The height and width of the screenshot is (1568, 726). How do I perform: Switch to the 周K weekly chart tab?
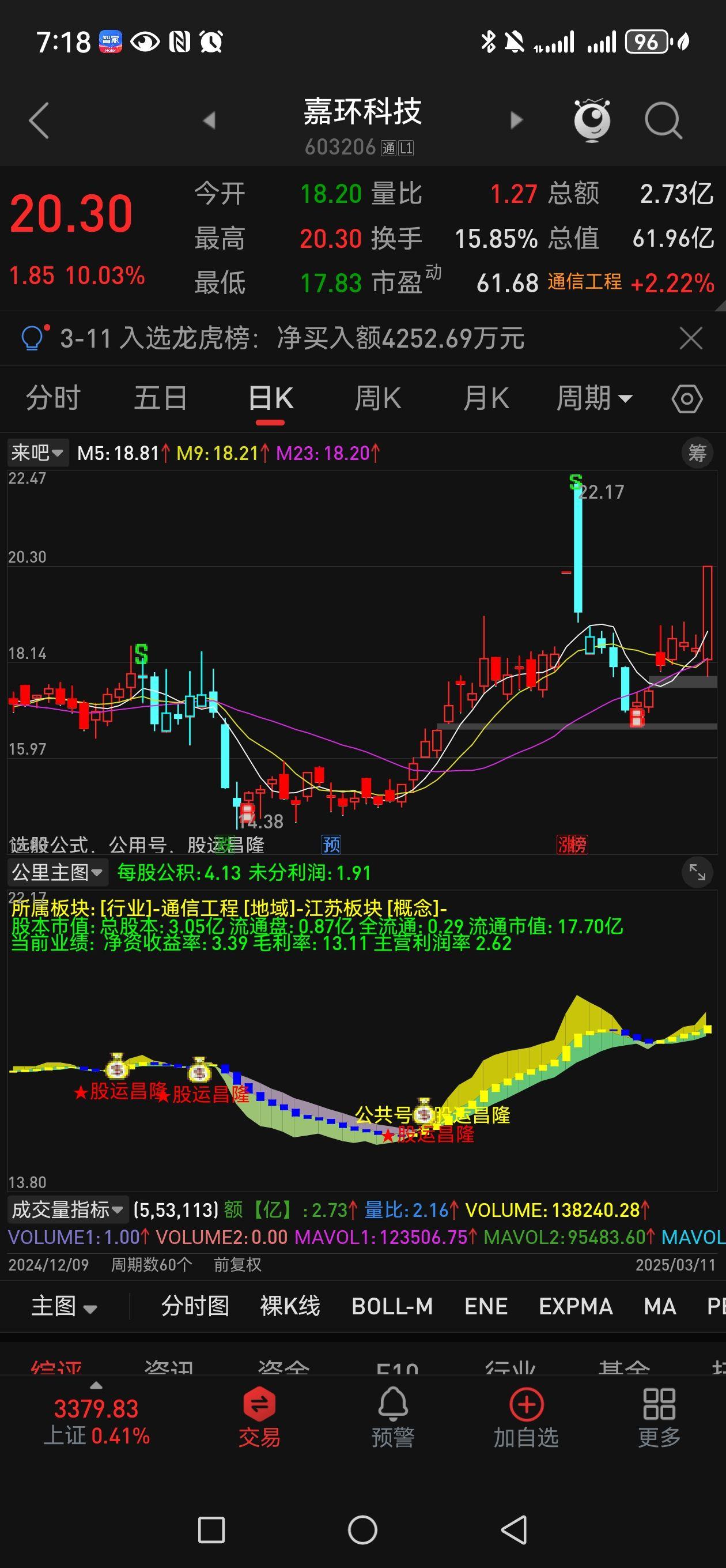(379, 398)
